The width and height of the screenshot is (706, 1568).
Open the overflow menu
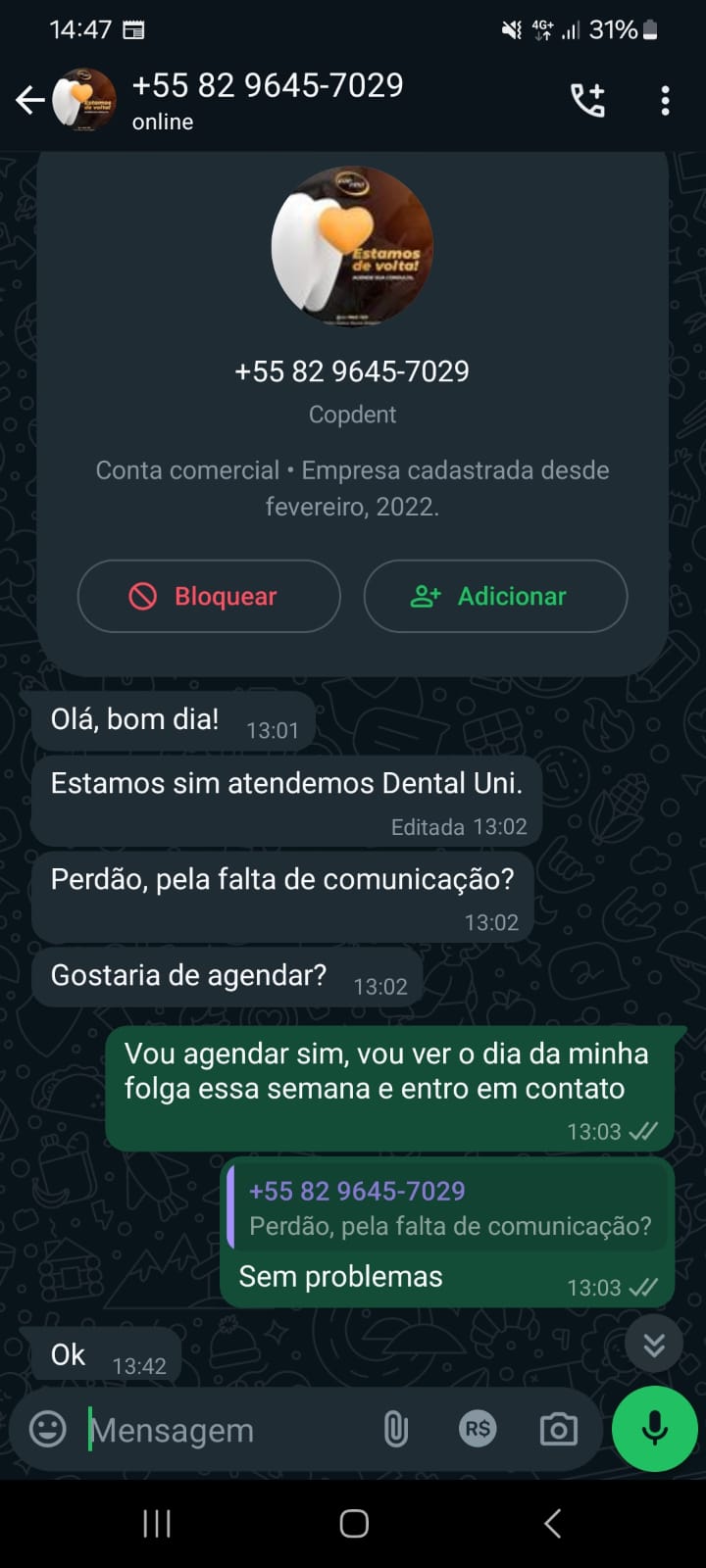[x=665, y=100]
